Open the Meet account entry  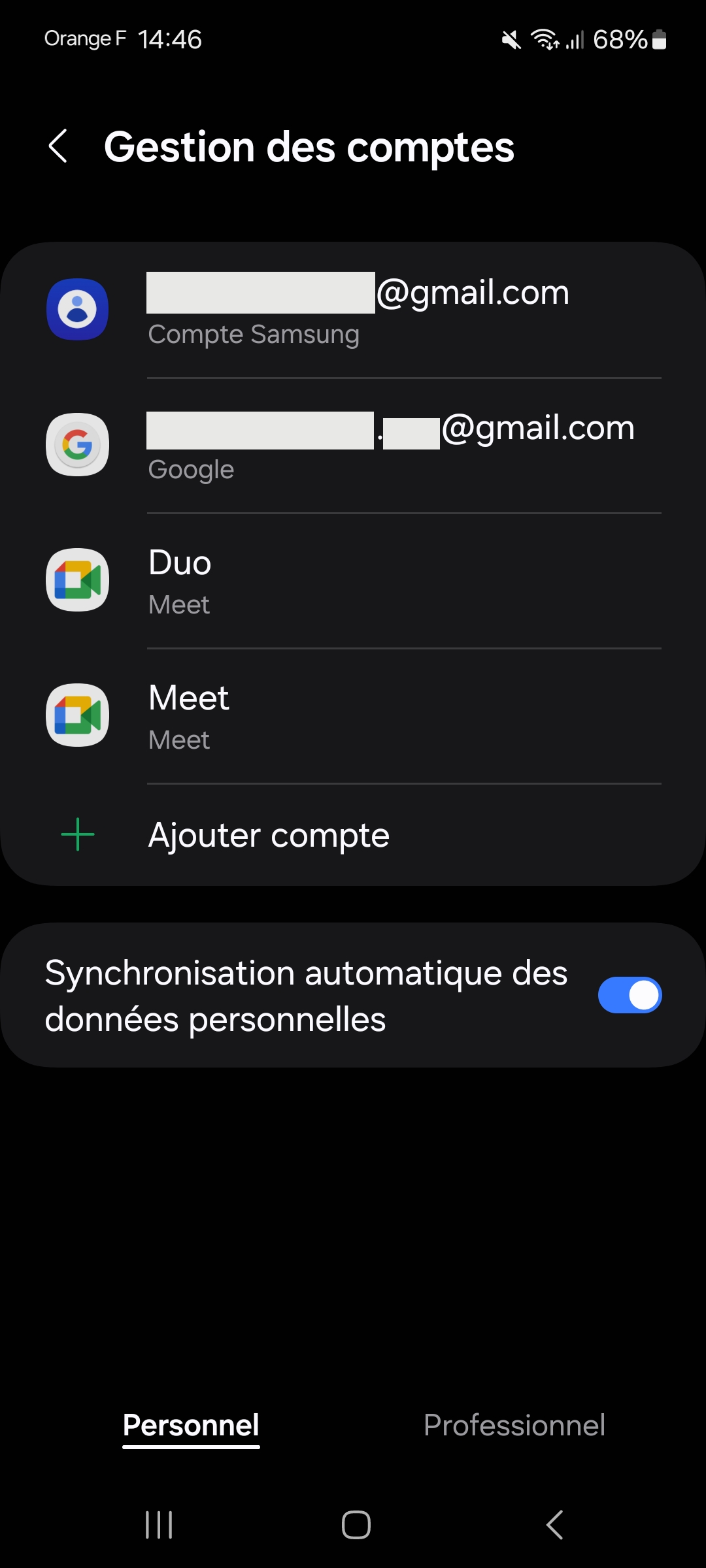point(353,716)
